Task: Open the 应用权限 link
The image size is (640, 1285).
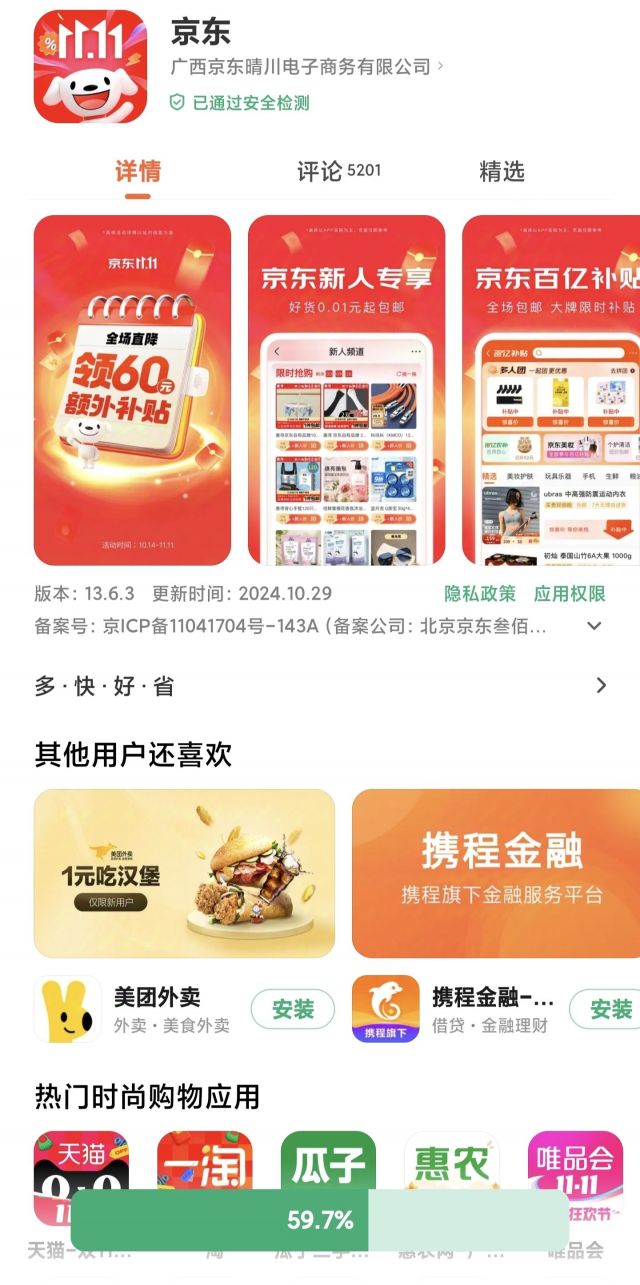Action: tap(569, 593)
